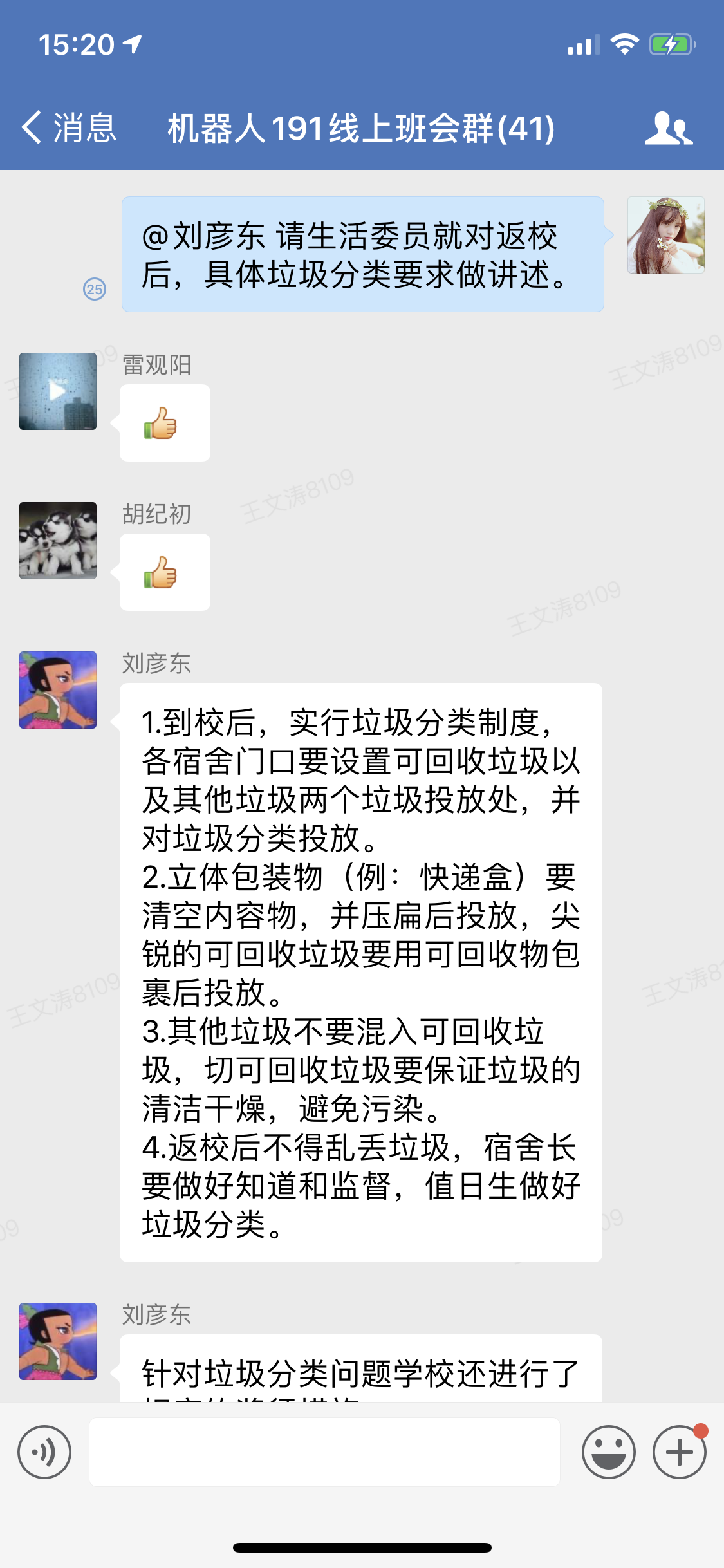This screenshot has height=1568, width=724.
Task: View 胡纪初's husky profile avatar
Action: [x=58, y=540]
